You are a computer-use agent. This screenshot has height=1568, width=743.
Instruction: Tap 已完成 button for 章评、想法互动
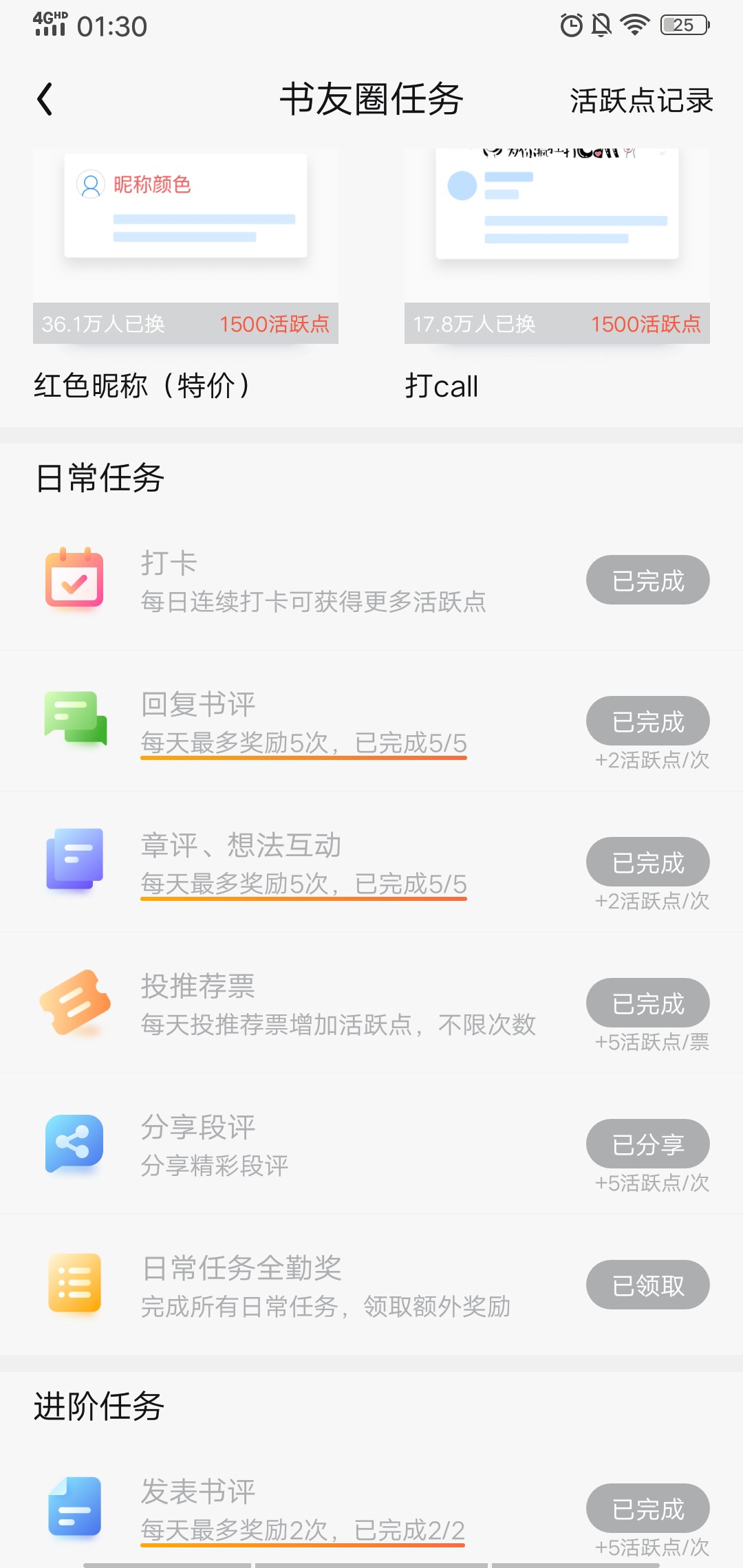[648, 862]
